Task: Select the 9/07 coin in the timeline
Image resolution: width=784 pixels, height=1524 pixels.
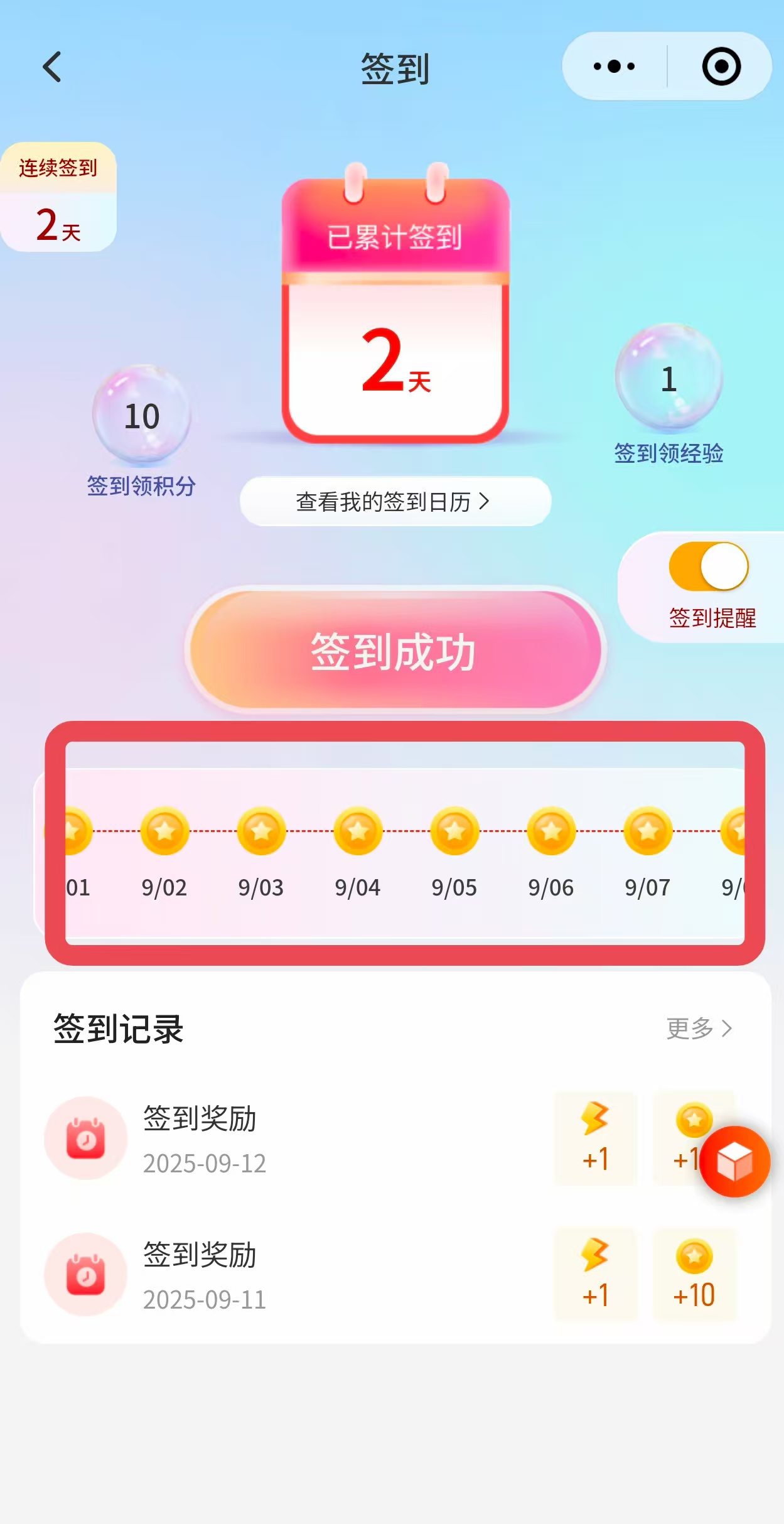Action: (x=648, y=831)
